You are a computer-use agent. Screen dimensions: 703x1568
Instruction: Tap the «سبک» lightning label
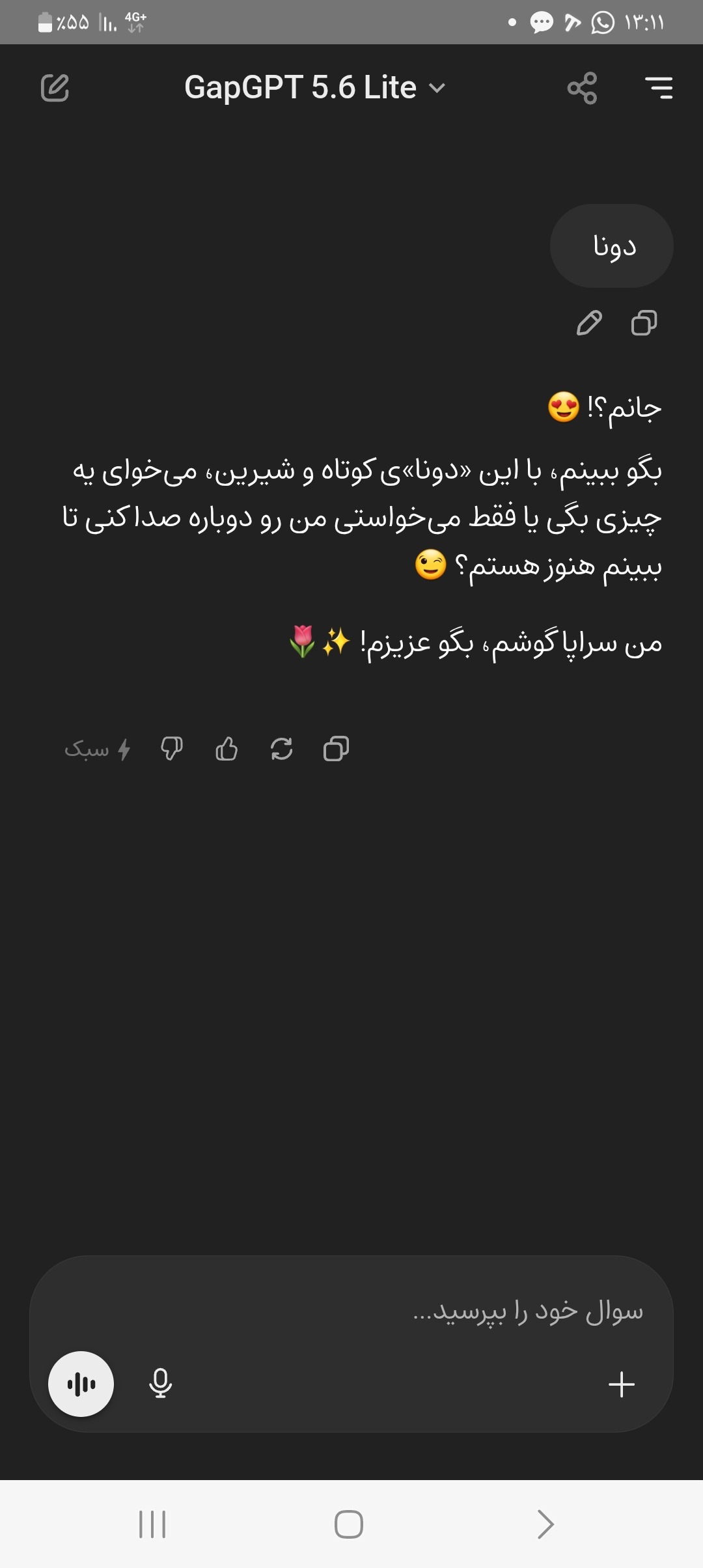(x=98, y=749)
